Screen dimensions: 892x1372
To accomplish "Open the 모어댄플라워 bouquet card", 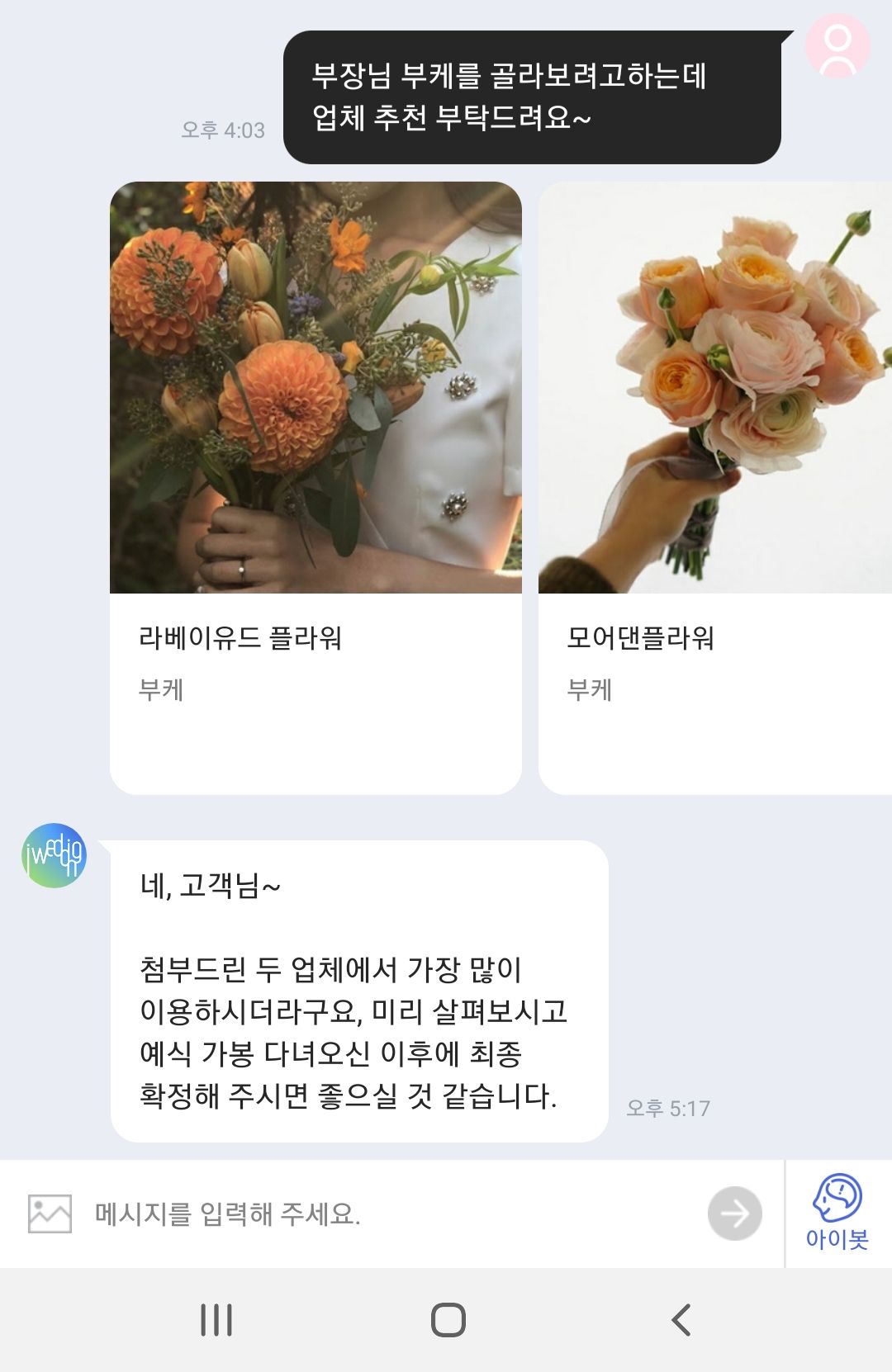I will click(x=715, y=487).
